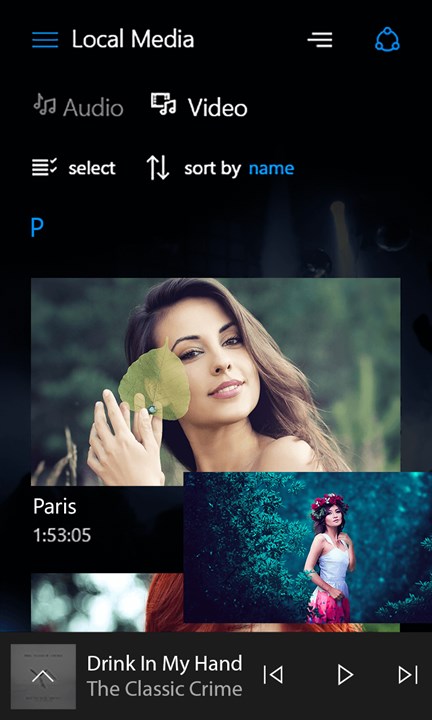This screenshot has height=720, width=432.
Task: Change sort order by name
Action: [220, 168]
